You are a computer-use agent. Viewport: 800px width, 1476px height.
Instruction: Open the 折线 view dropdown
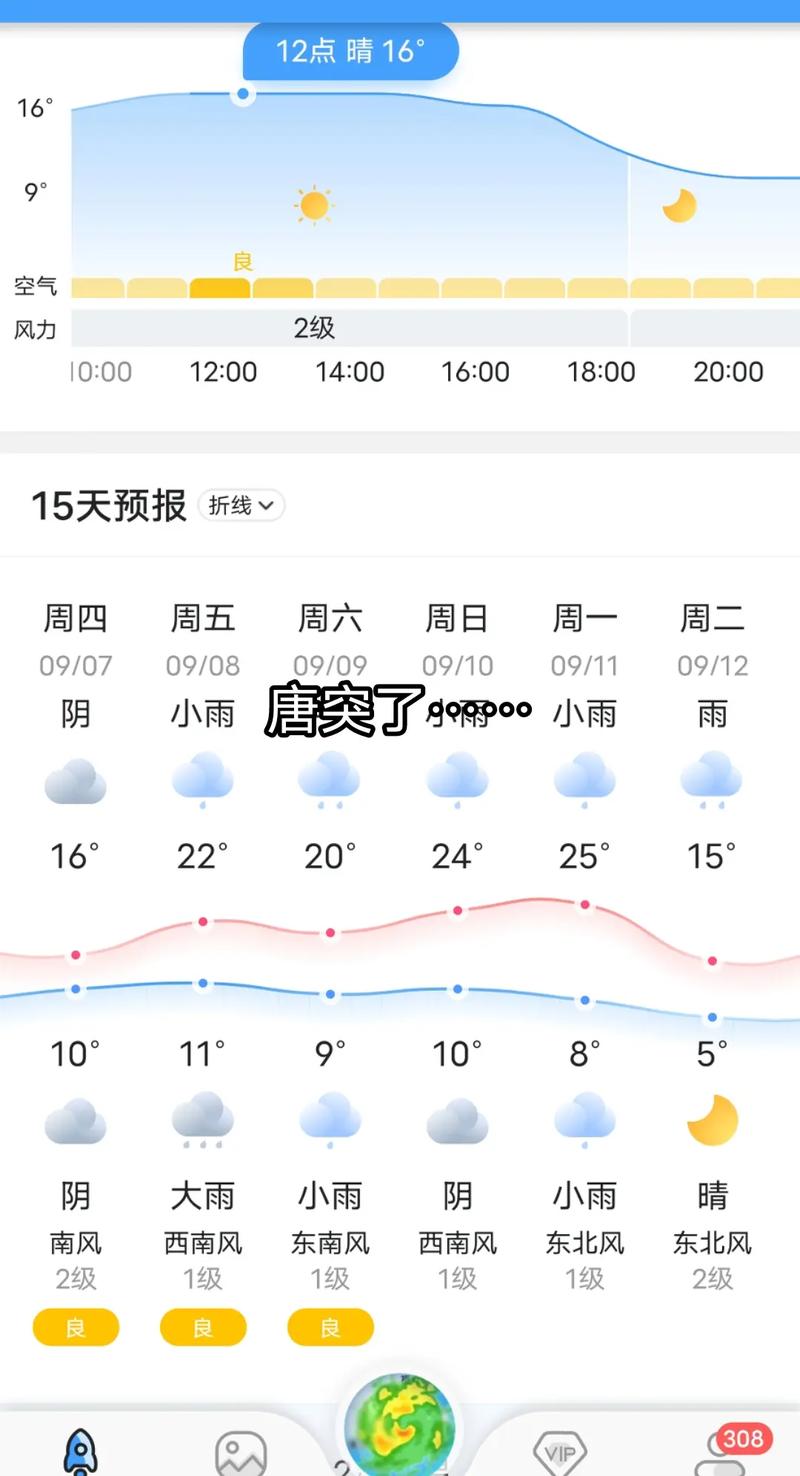point(241,506)
